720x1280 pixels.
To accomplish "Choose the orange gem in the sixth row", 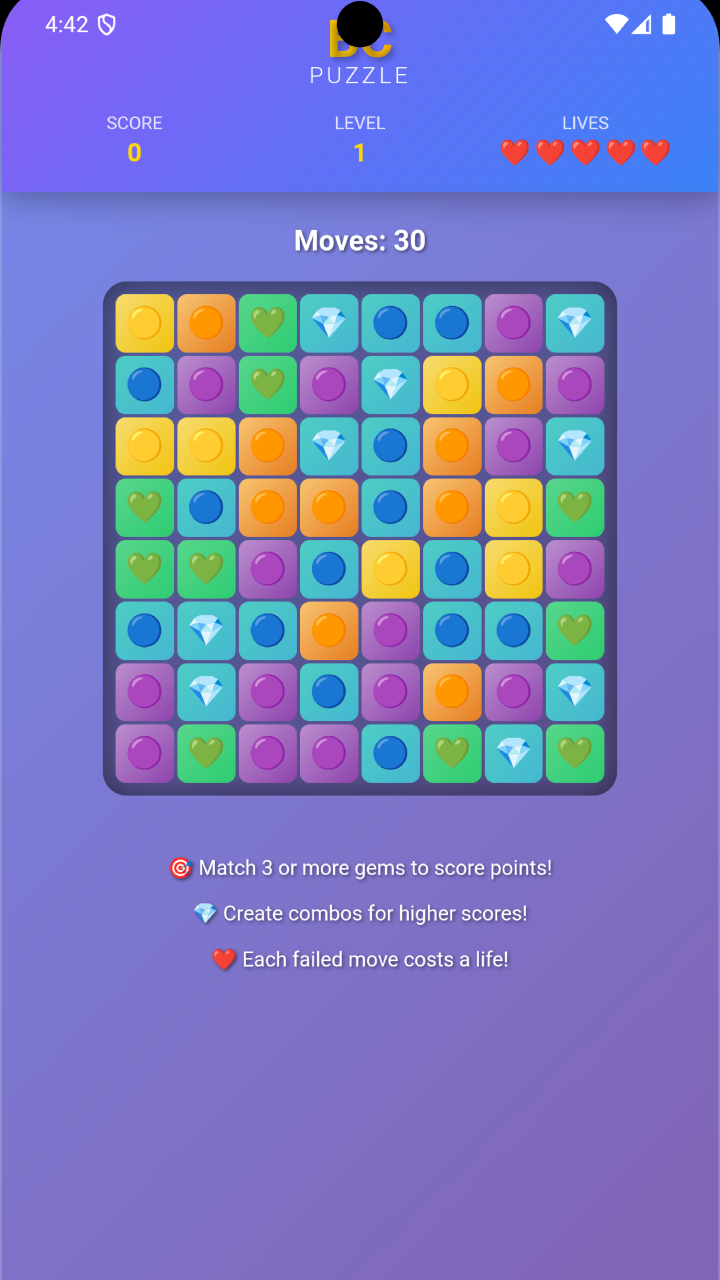I will pos(329,631).
